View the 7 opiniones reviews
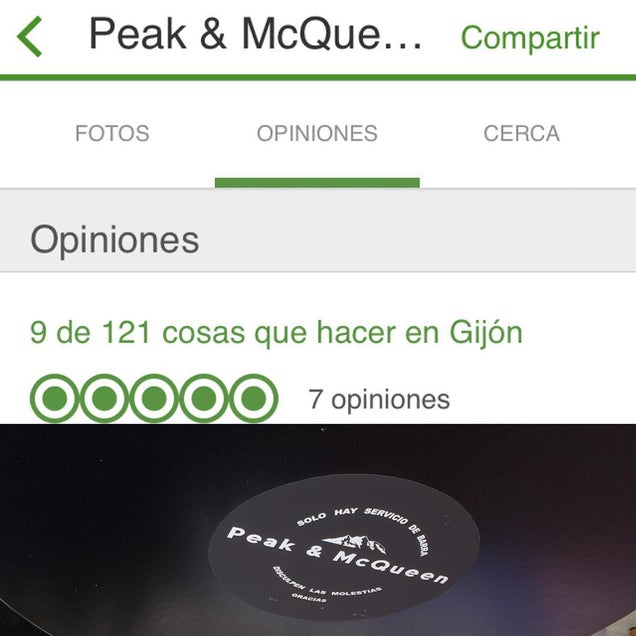636x636 pixels. click(379, 400)
